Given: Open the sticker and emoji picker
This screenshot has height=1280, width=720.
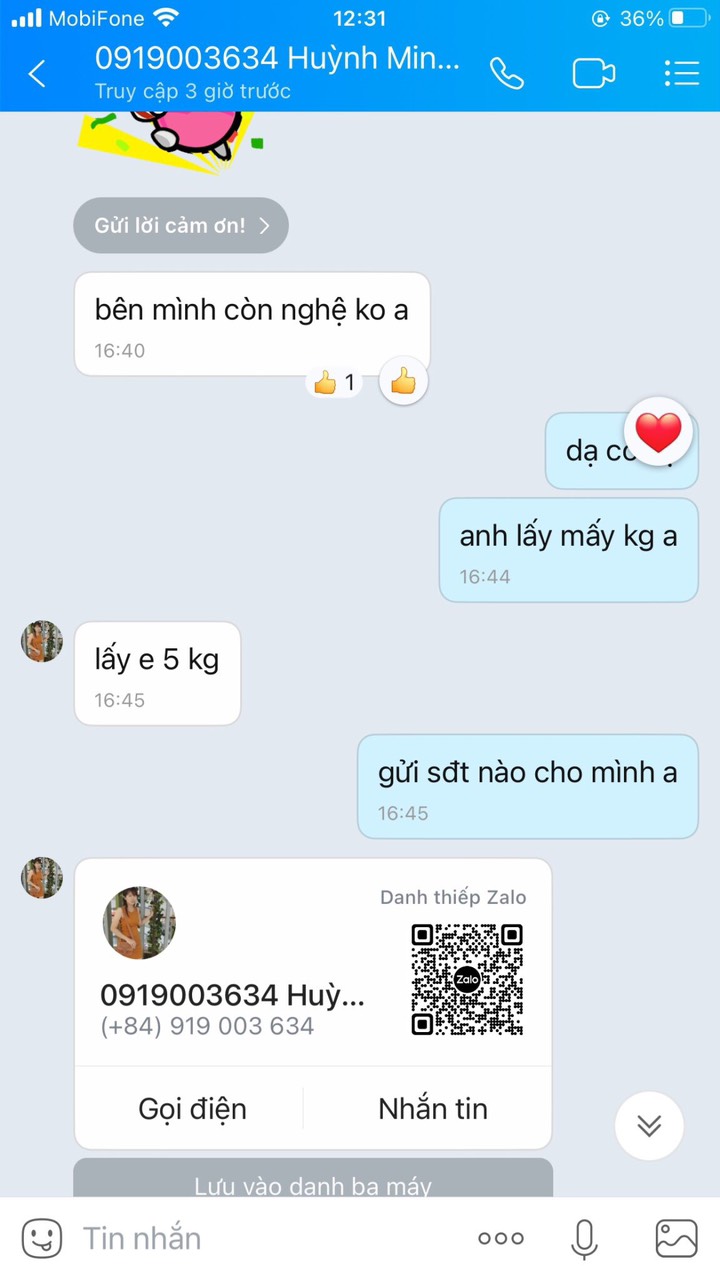Looking at the screenshot, I should coord(41,1238).
